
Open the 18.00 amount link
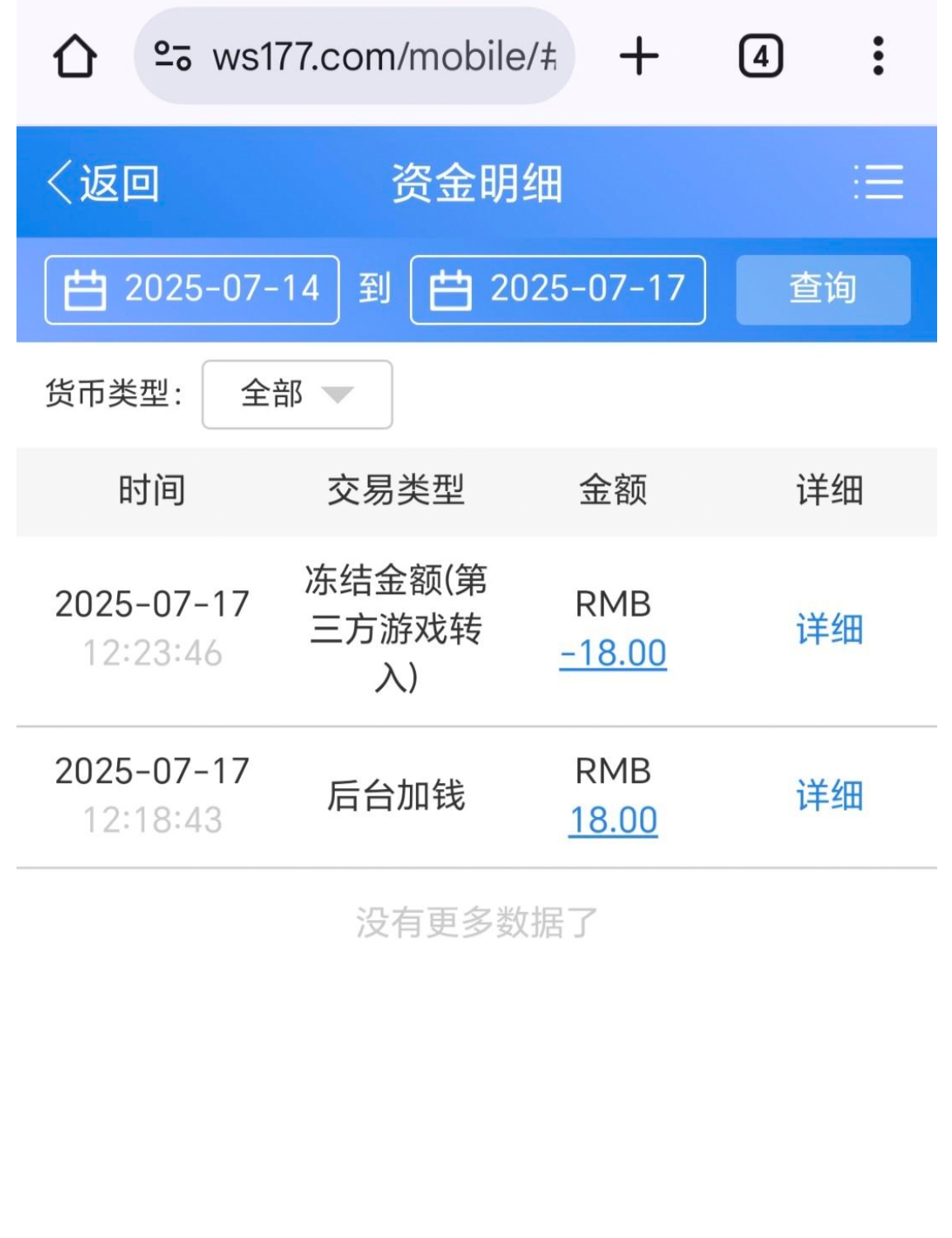tap(613, 820)
